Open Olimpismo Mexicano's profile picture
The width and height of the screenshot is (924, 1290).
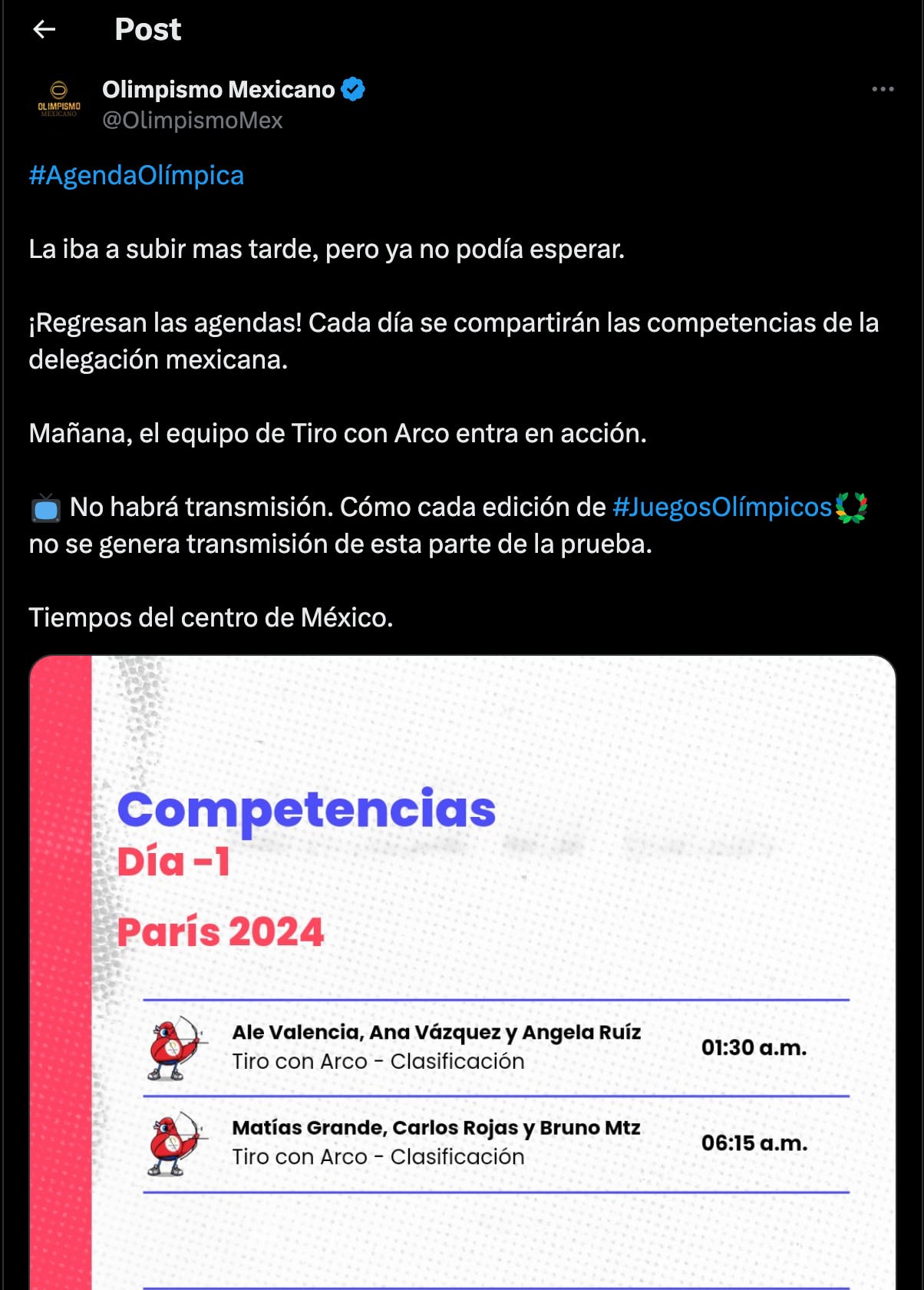[59, 104]
